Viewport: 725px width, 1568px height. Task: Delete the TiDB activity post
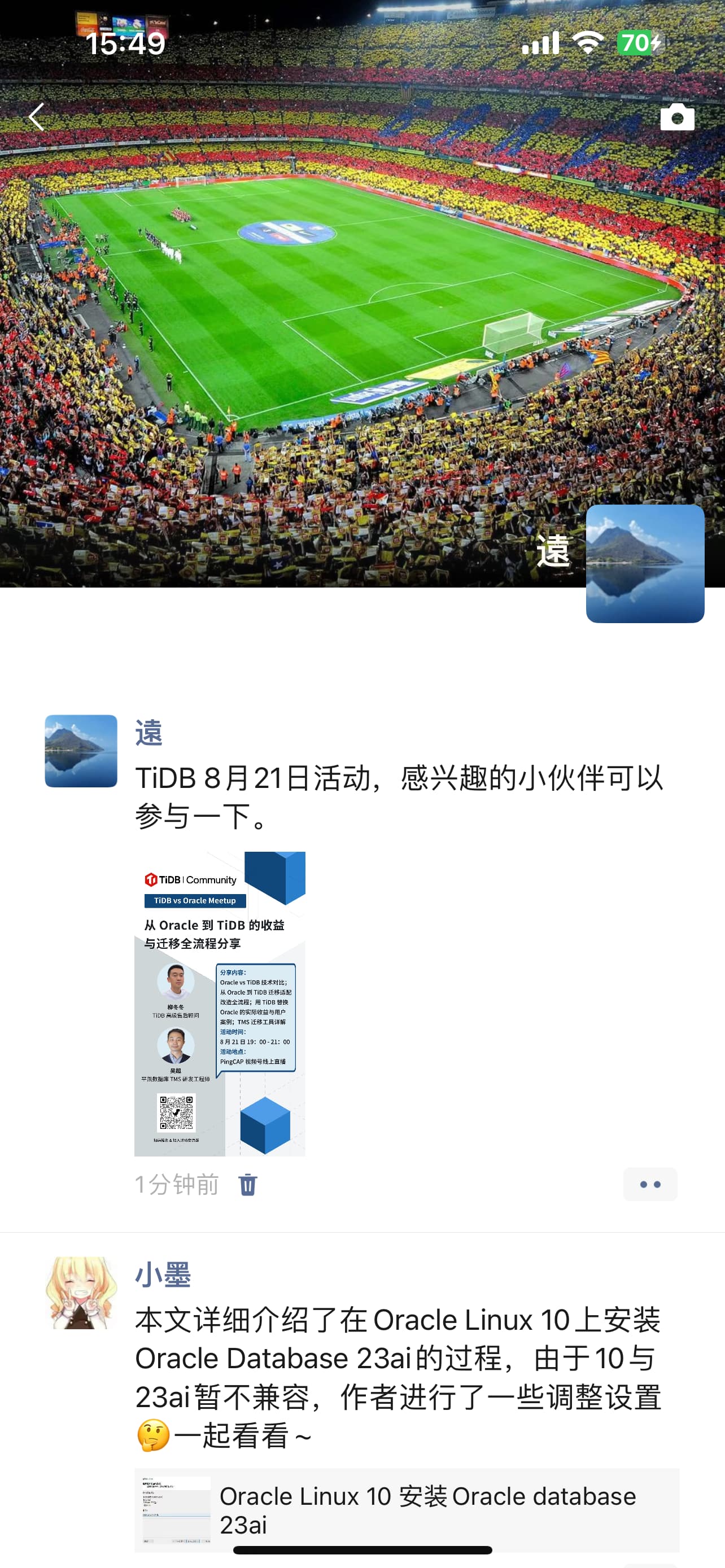click(248, 1185)
